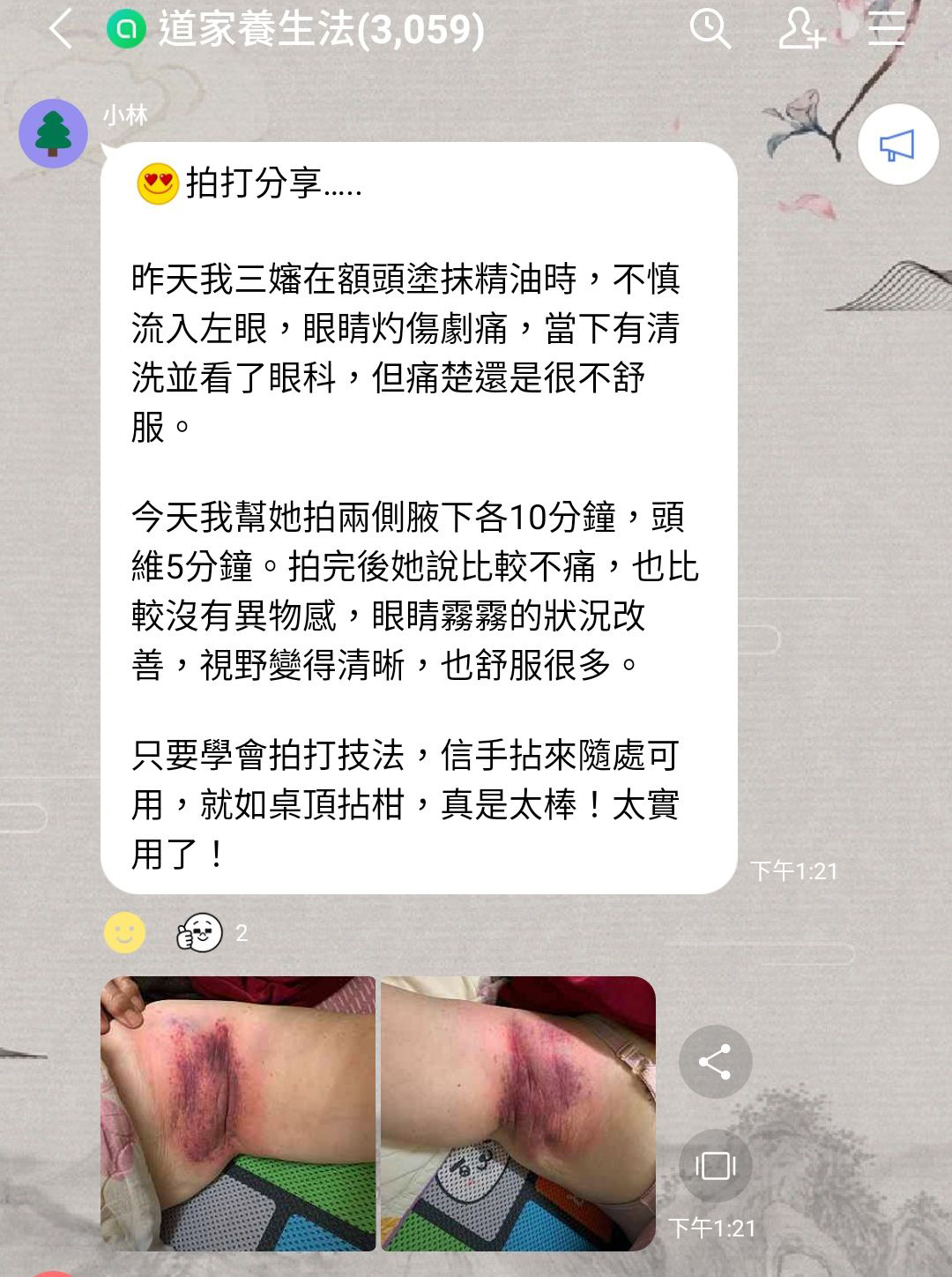This screenshot has width=952, height=1277.
Task: Search messages in this chat
Action: pos(710,29)
